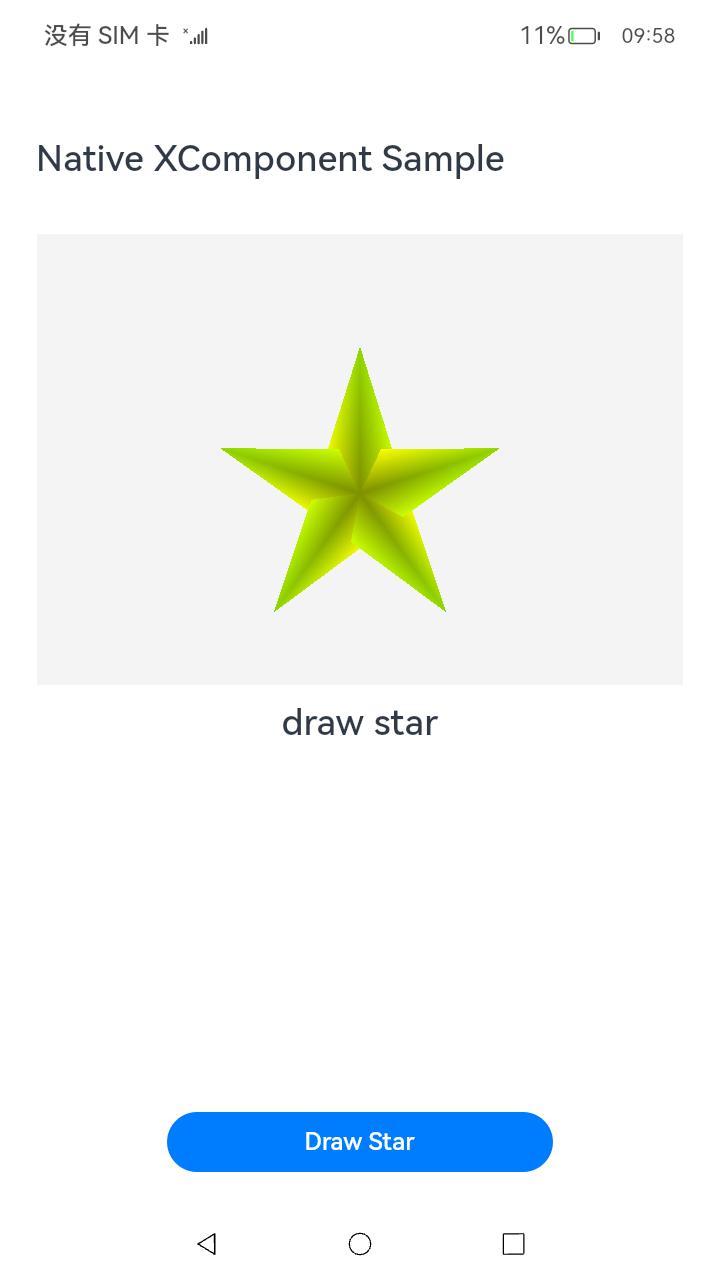The height and width of the screenshot is (1280, 720).
Task: Open the recent apps view
Action: coord(513,1243)
